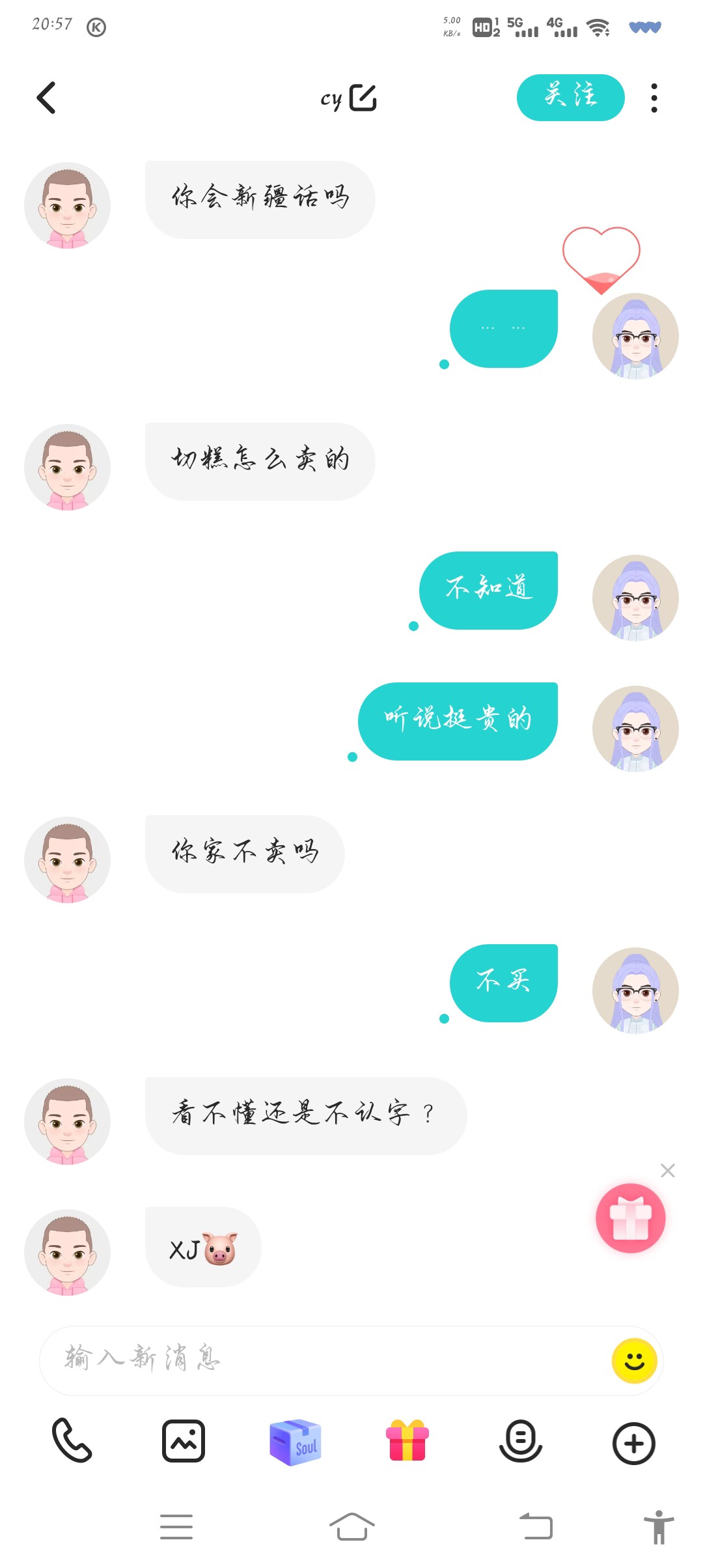Focus the 输入新消息 message field

pyautogui.click(x=325, y=1360)
